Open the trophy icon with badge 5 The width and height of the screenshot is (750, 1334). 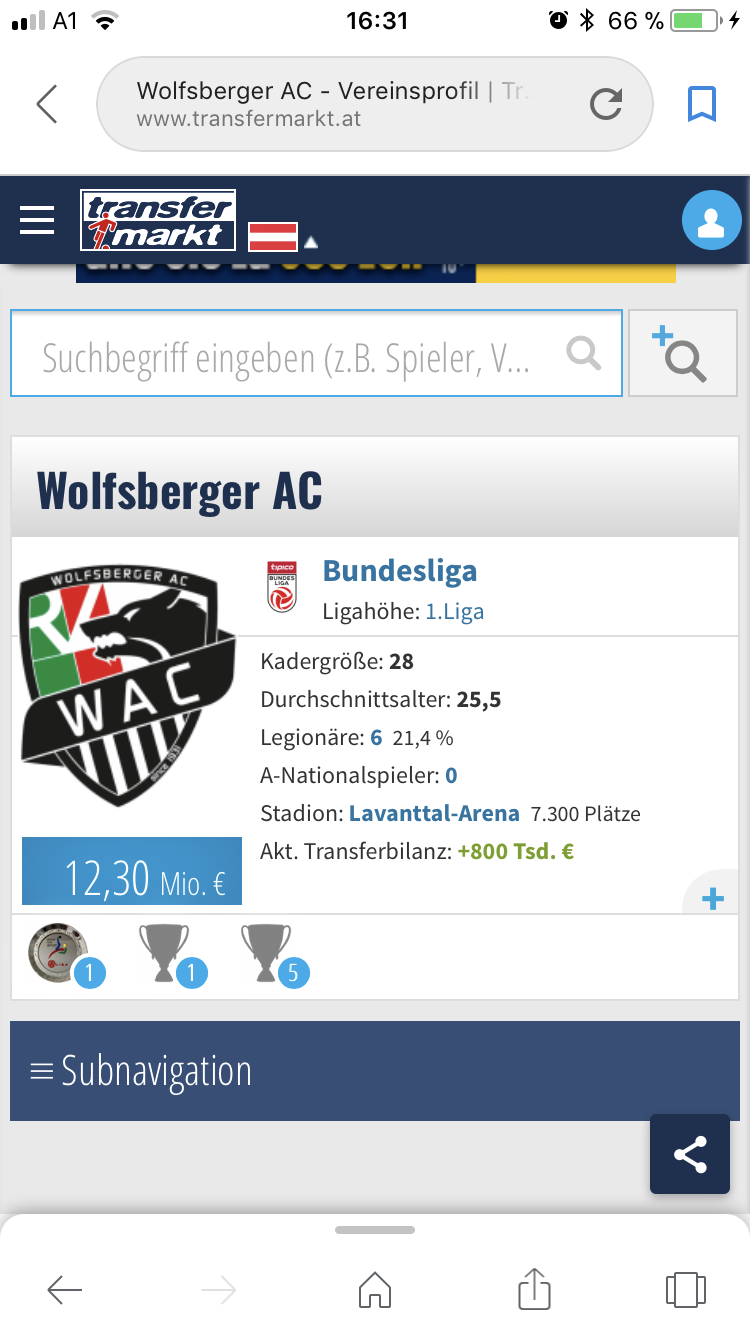point(272,954)
